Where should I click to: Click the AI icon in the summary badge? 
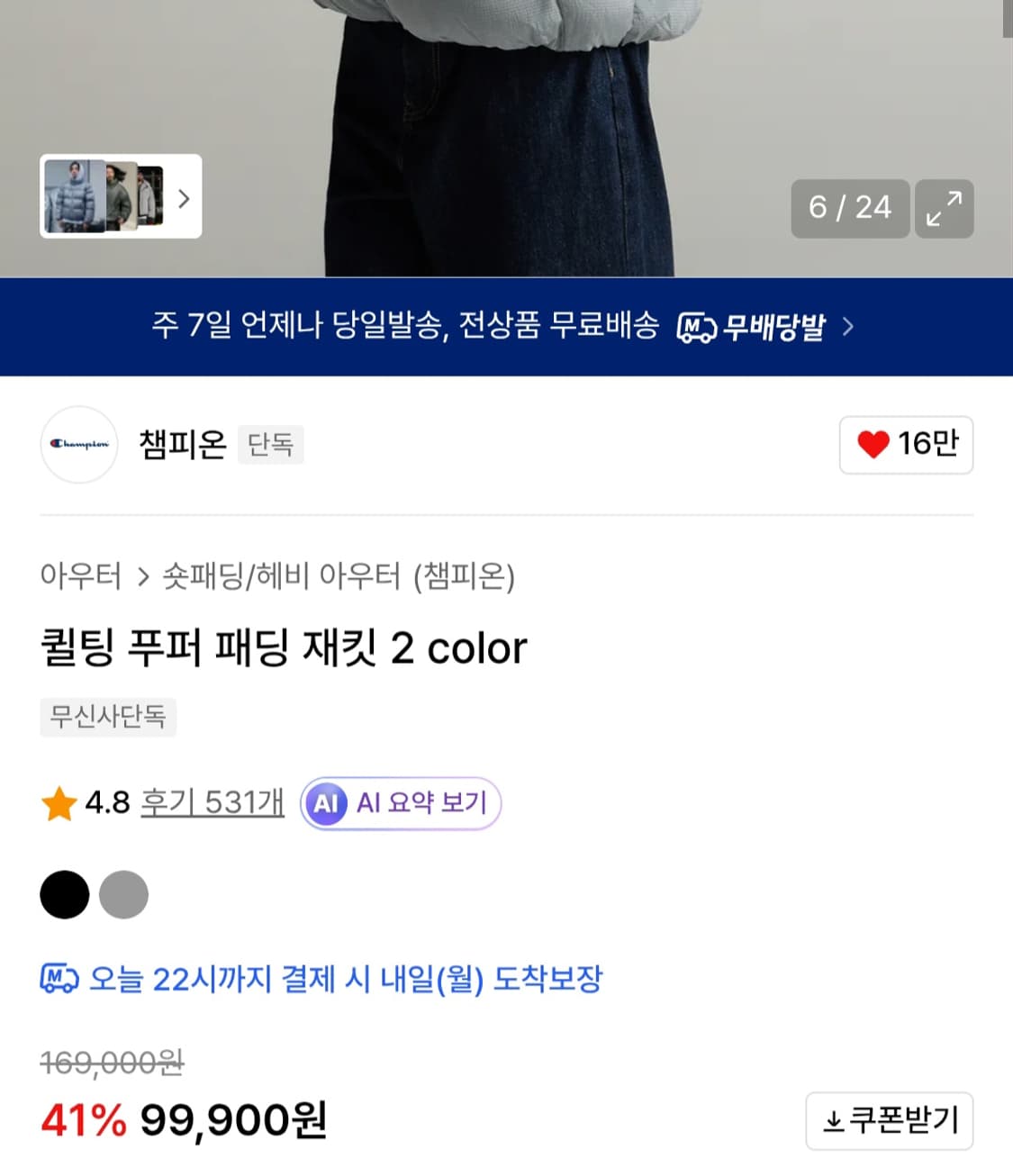327,802
